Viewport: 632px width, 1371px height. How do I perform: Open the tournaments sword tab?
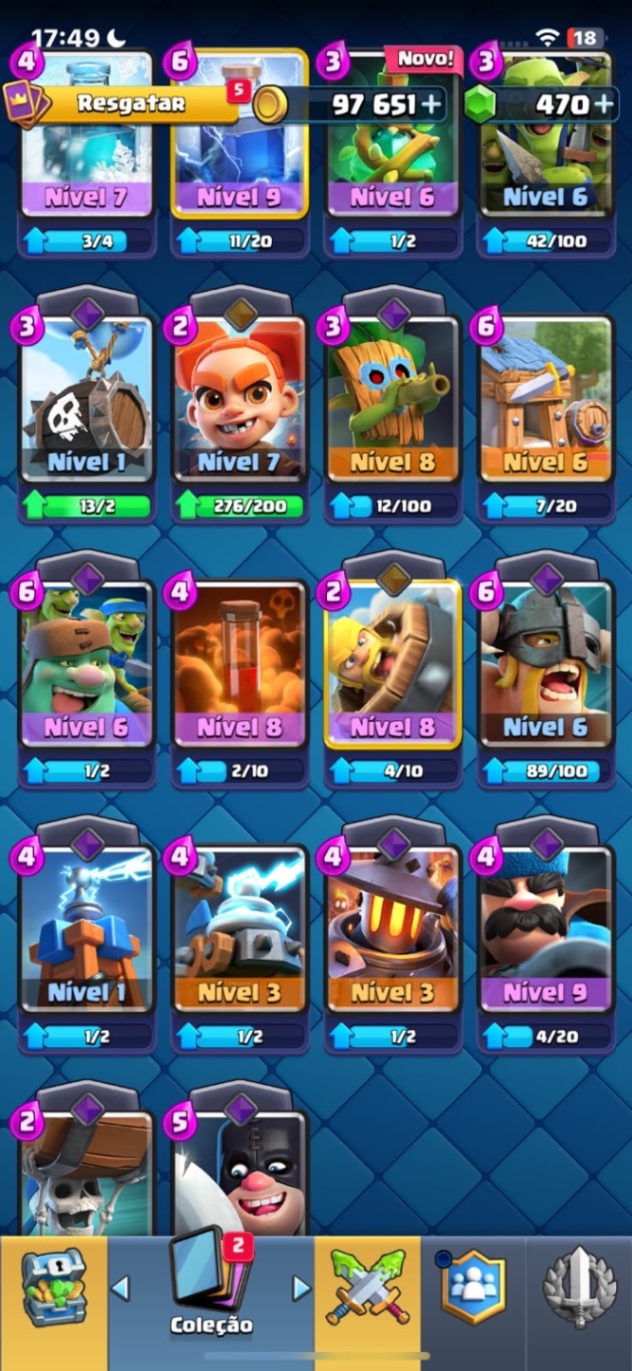click(579, 1287)
